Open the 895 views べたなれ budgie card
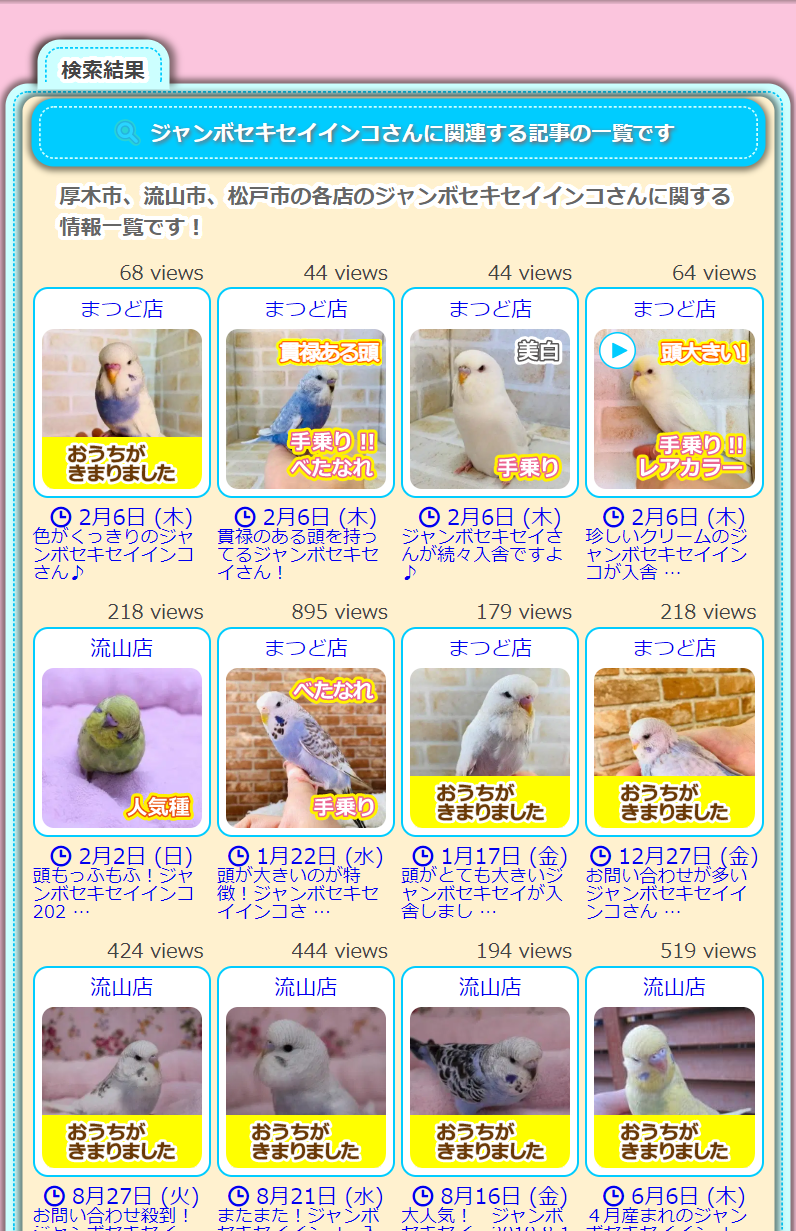 click(x=306, y=747)
